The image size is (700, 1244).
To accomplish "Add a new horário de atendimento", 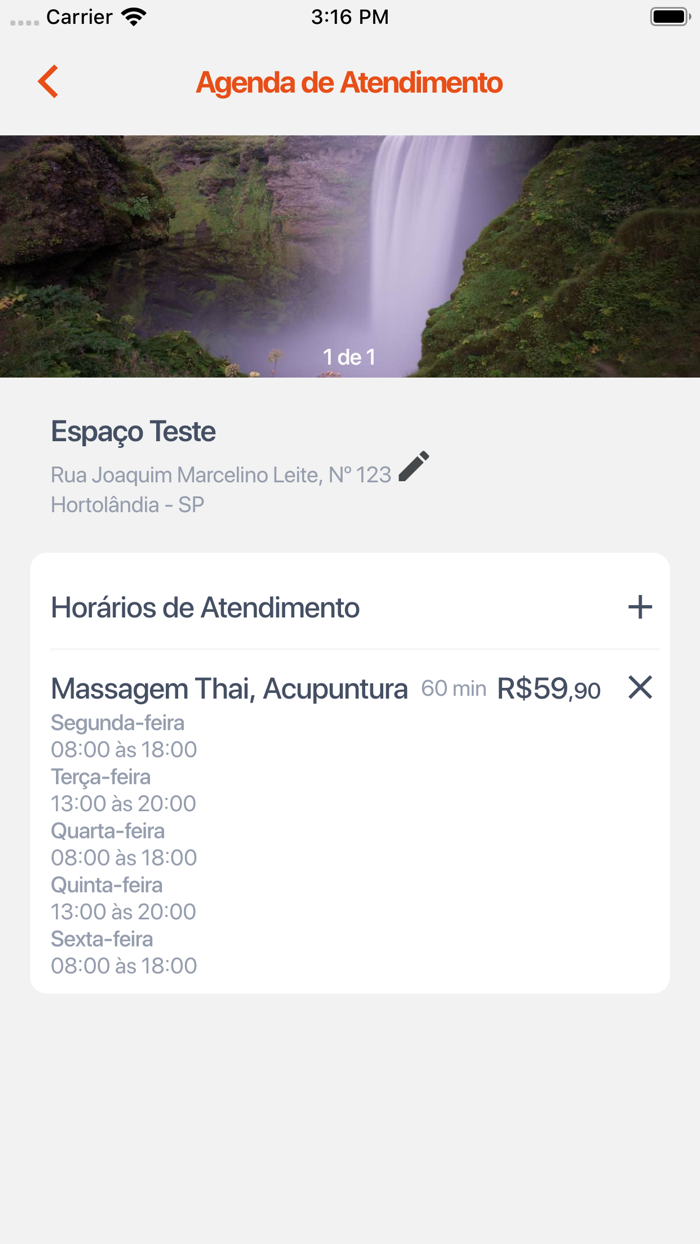I will tap(639, 607).
